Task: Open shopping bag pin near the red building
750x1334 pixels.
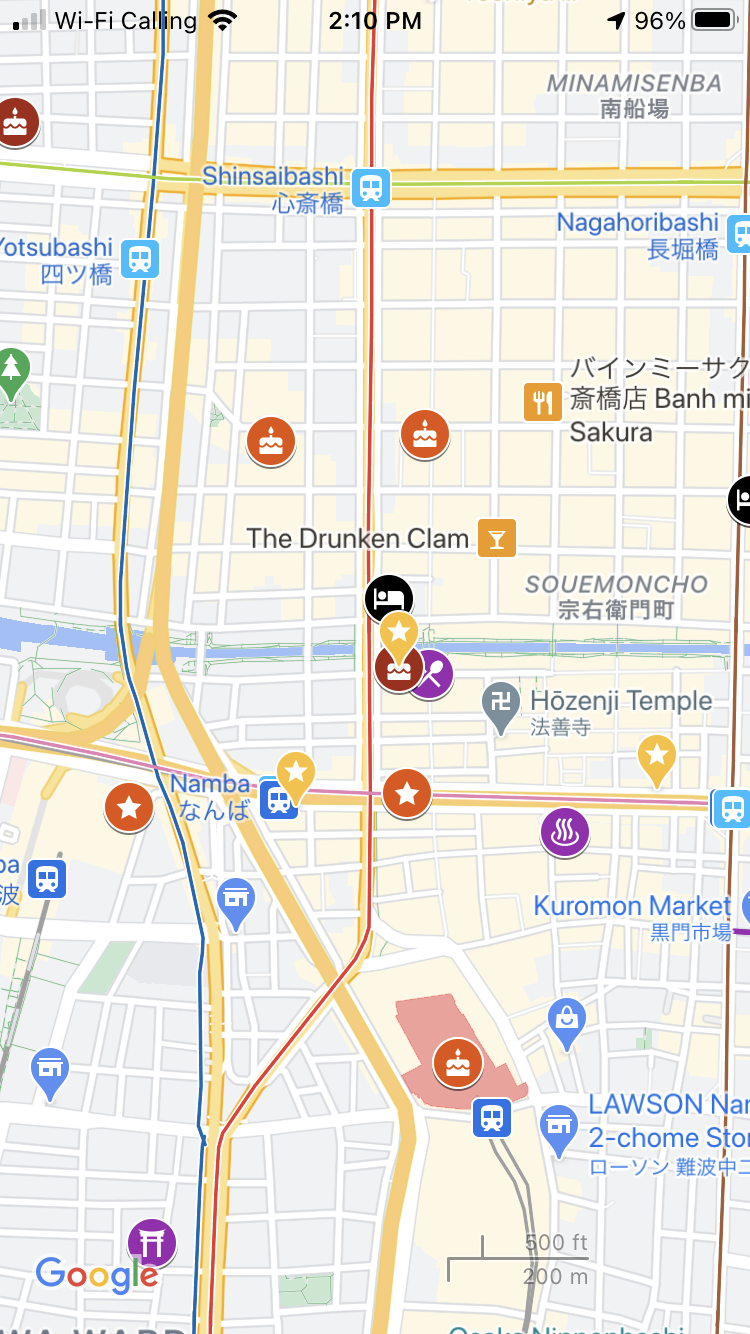Action: click(567, 1020)
